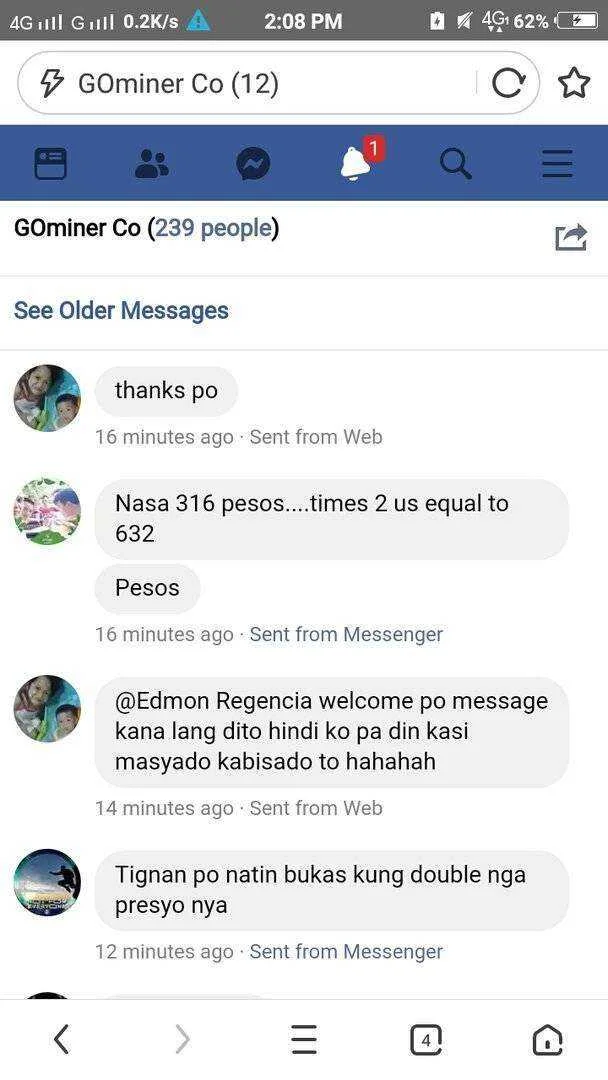Image resolution: width=608 pixels, height=1080 pixels.
Task: View the 239 people in group
Action: [x=213, y=228]
